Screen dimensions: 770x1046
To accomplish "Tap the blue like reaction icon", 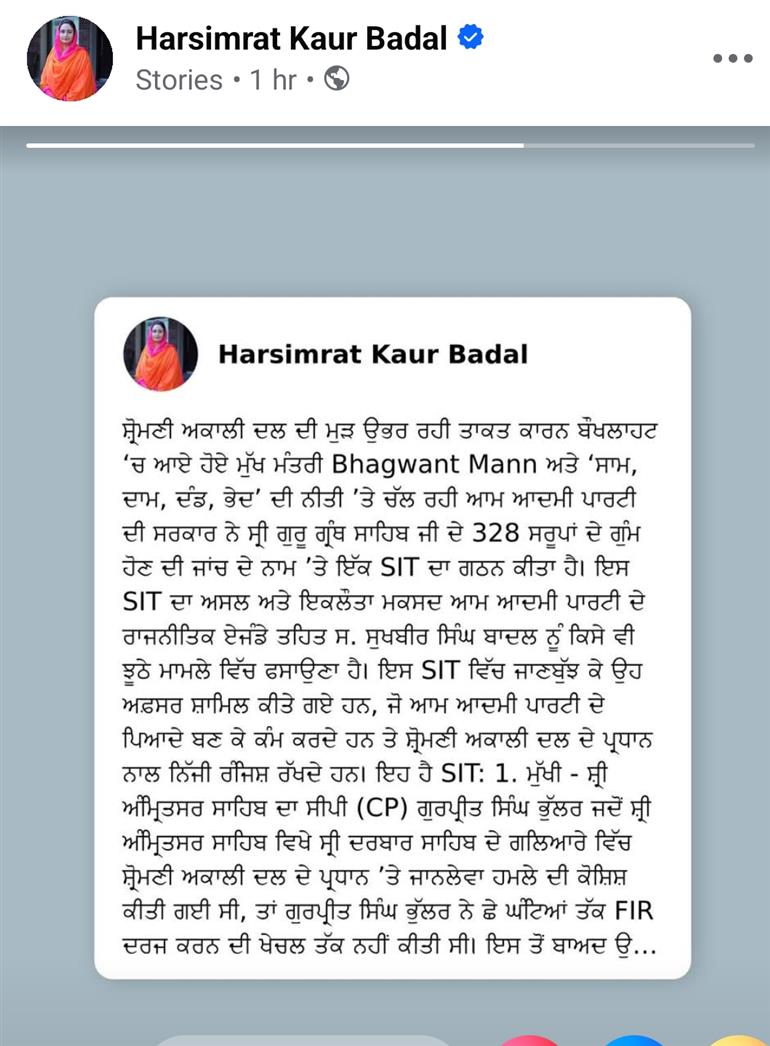I will point(633,1042).
